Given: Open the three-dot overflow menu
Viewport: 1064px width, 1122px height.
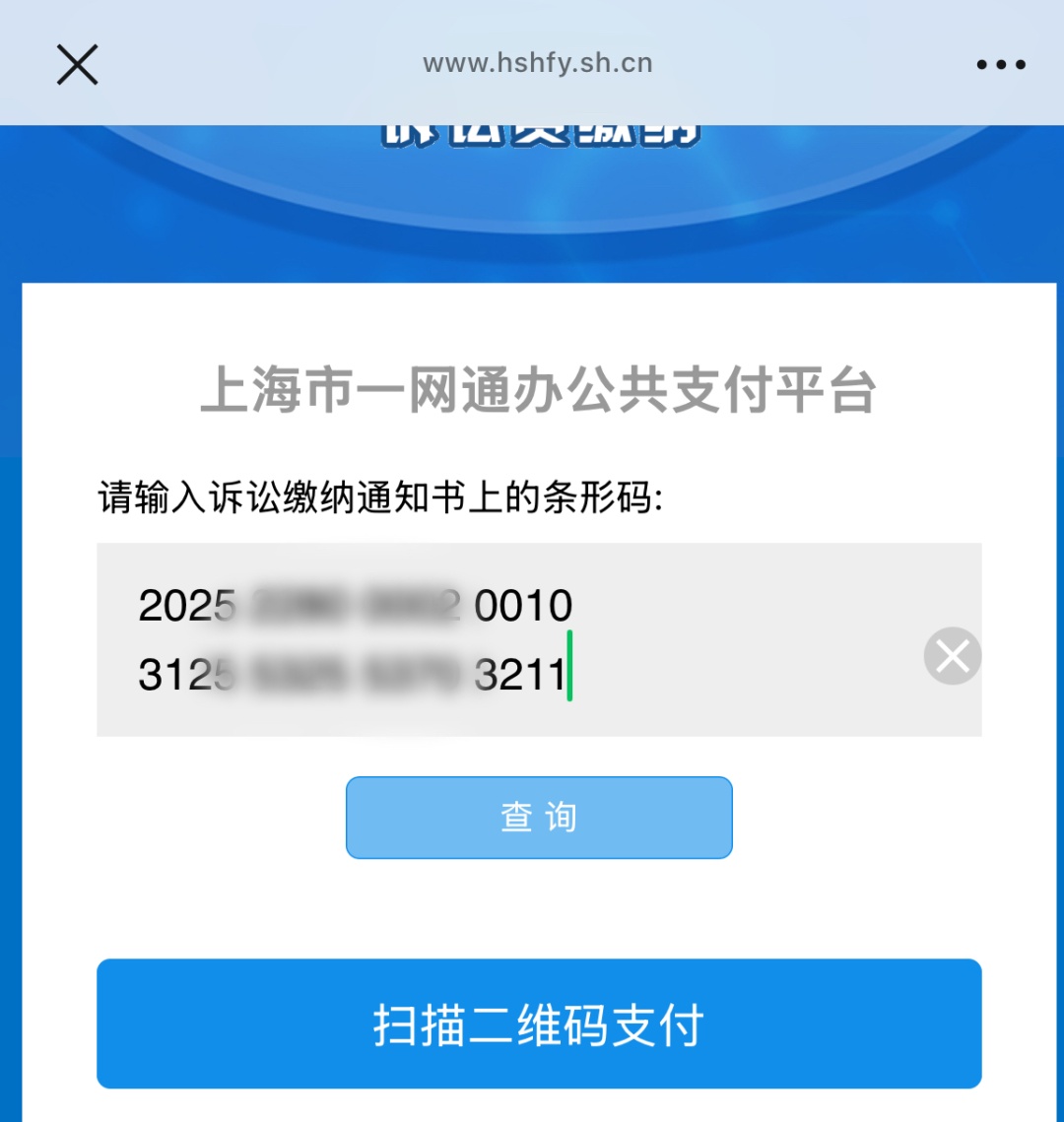Looking at the screenshot, I should coord(1001,65).
